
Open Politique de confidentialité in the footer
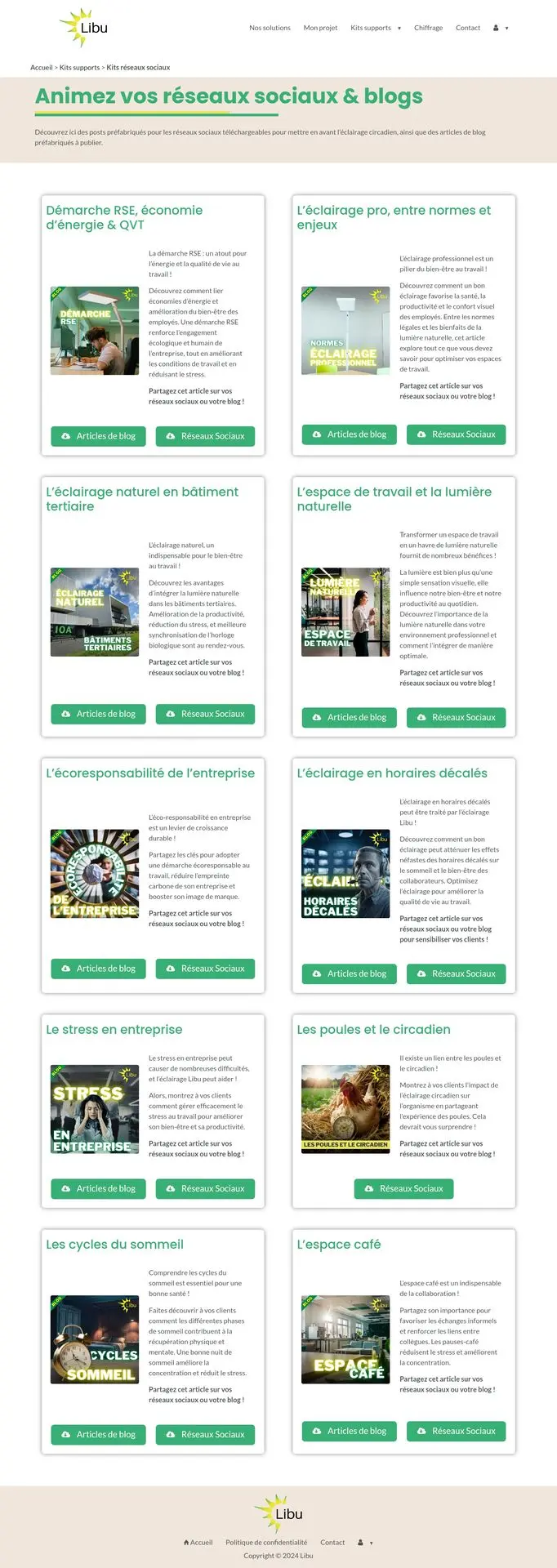(x=266, y=1543)
